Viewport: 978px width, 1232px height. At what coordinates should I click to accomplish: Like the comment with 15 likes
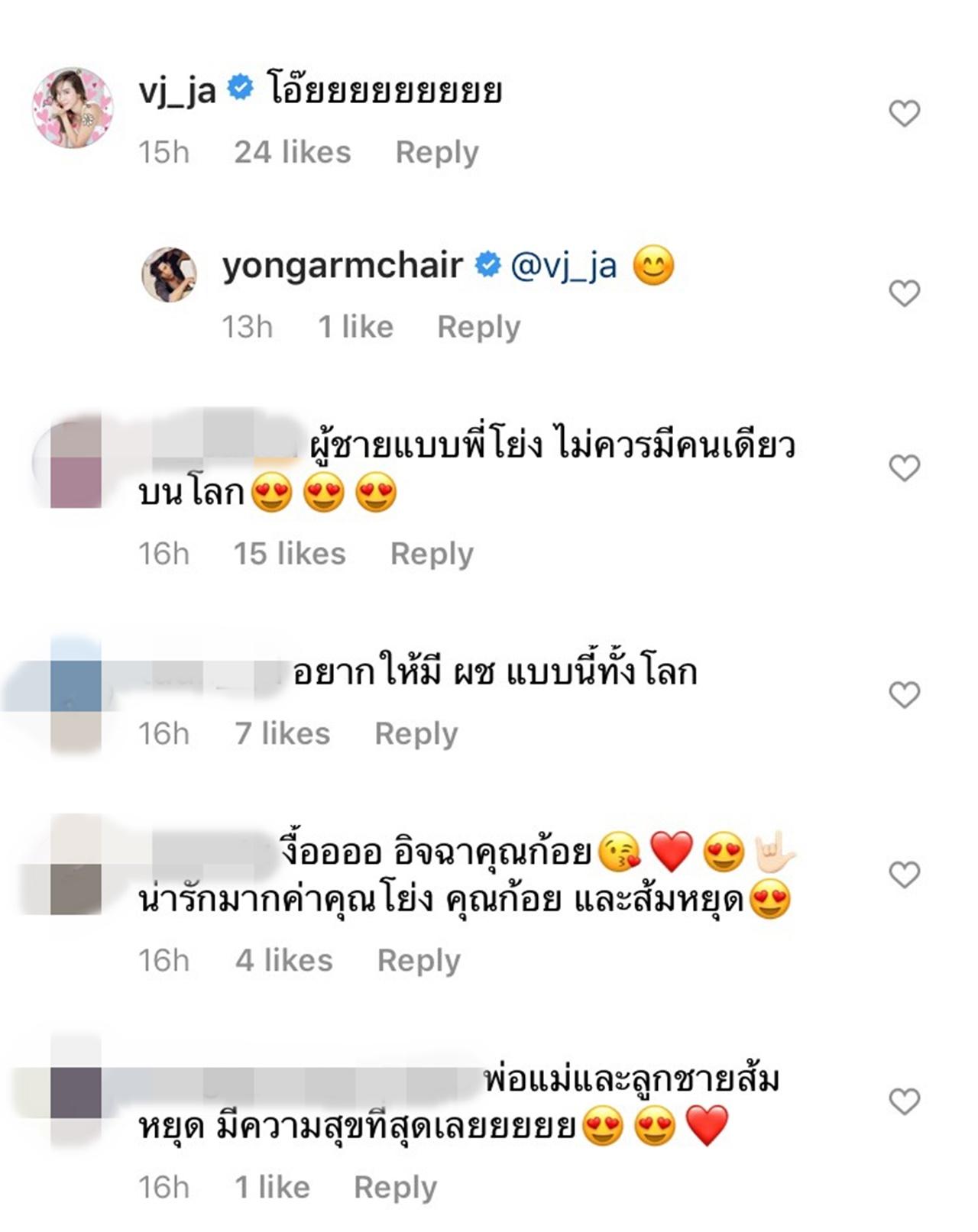(904, 467)
